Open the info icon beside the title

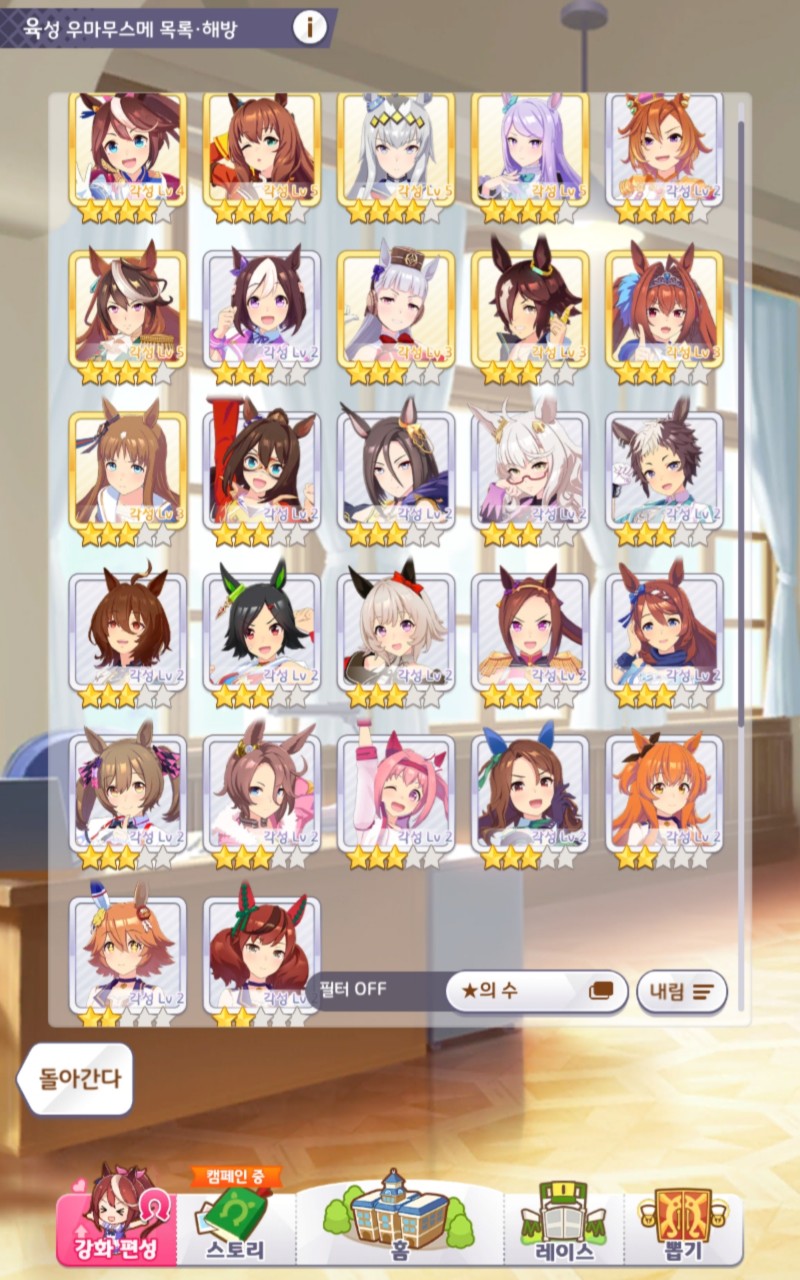[x=309, y=29]
